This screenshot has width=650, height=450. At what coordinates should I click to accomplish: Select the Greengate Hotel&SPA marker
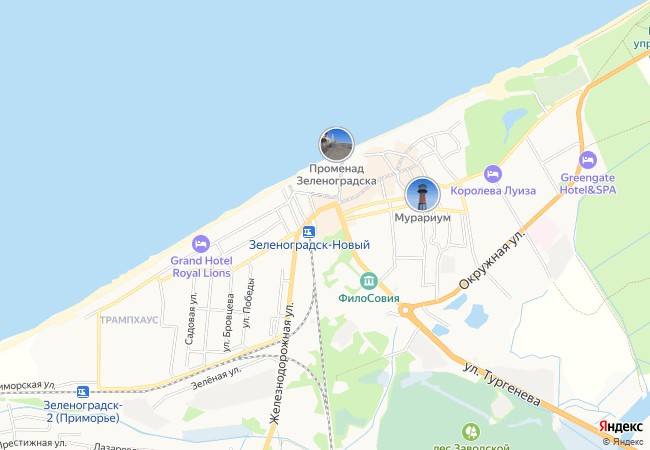coord(588,160)
